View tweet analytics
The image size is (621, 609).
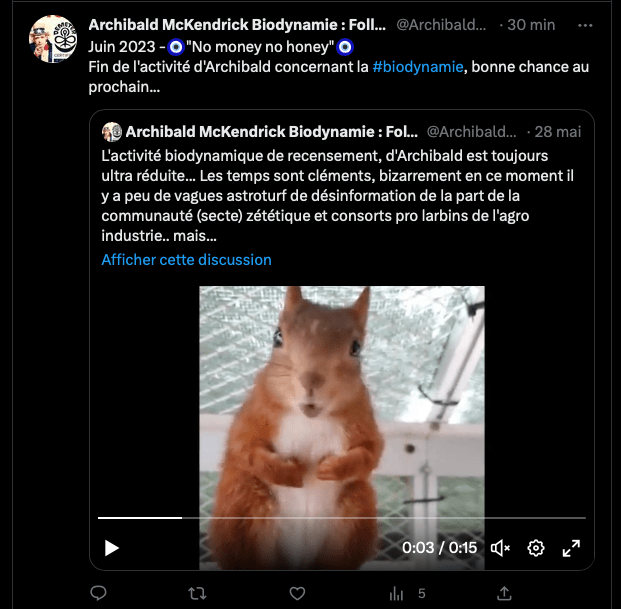tap(396, 593)
